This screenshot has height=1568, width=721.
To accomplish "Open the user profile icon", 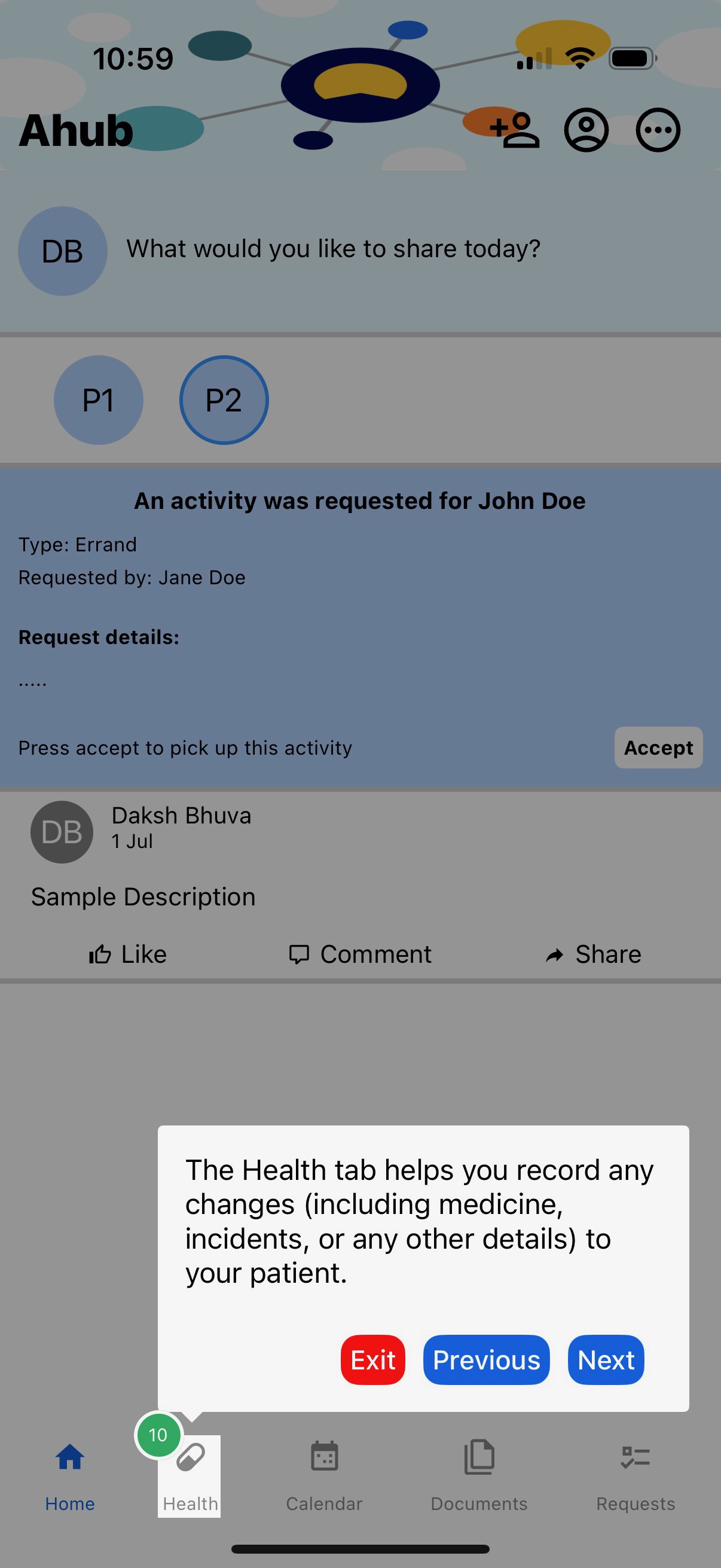I will [x=586, y=130].
